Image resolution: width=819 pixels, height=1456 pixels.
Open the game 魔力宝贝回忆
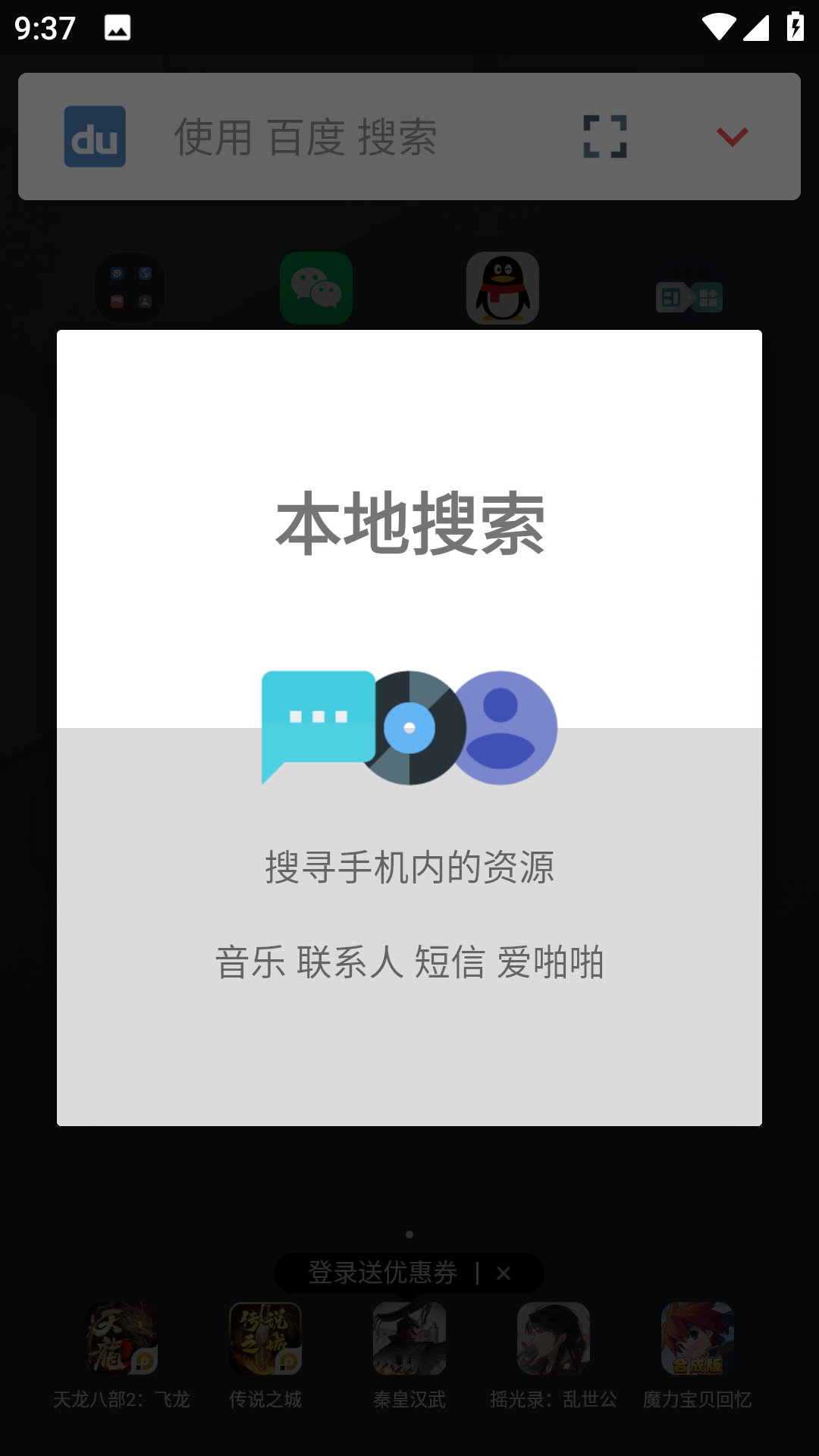[698, 1339]
